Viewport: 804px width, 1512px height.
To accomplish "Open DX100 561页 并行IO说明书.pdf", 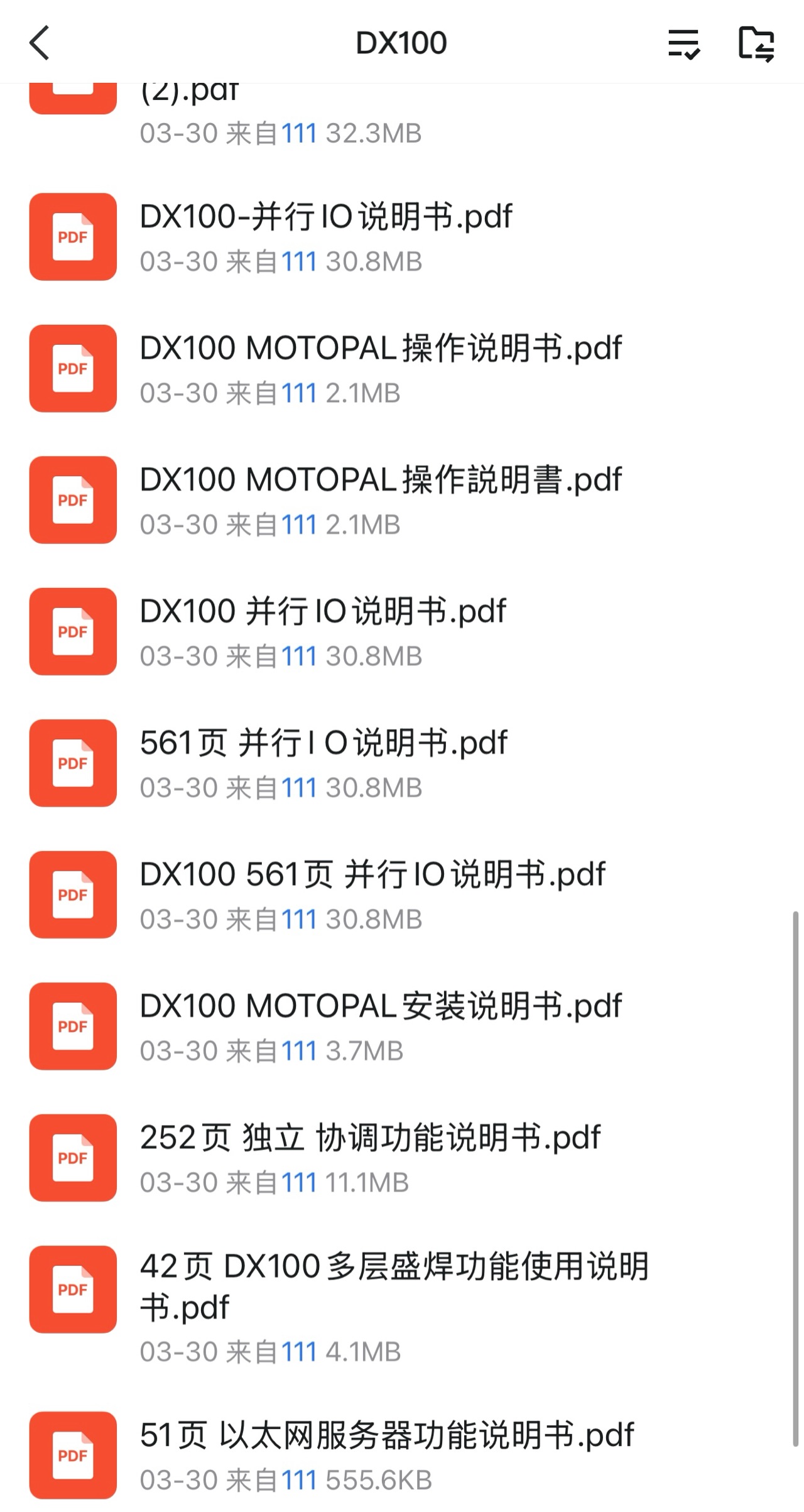I will (x=372, y=875).
